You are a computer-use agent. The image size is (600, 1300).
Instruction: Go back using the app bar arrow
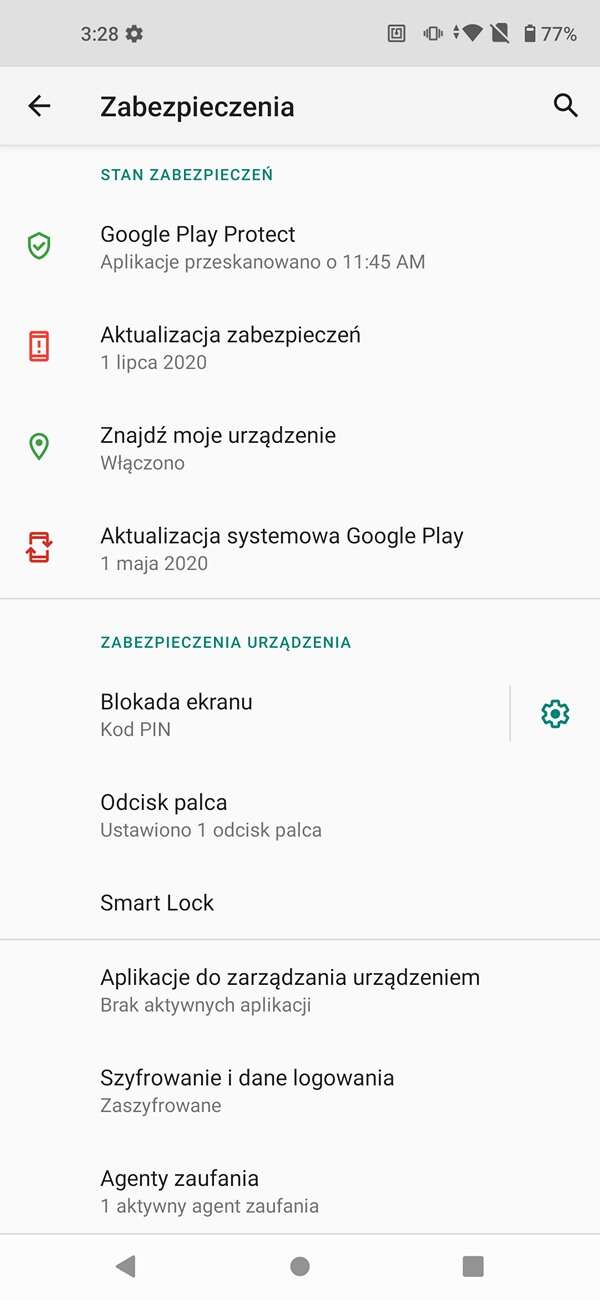(x=39, y=106)
